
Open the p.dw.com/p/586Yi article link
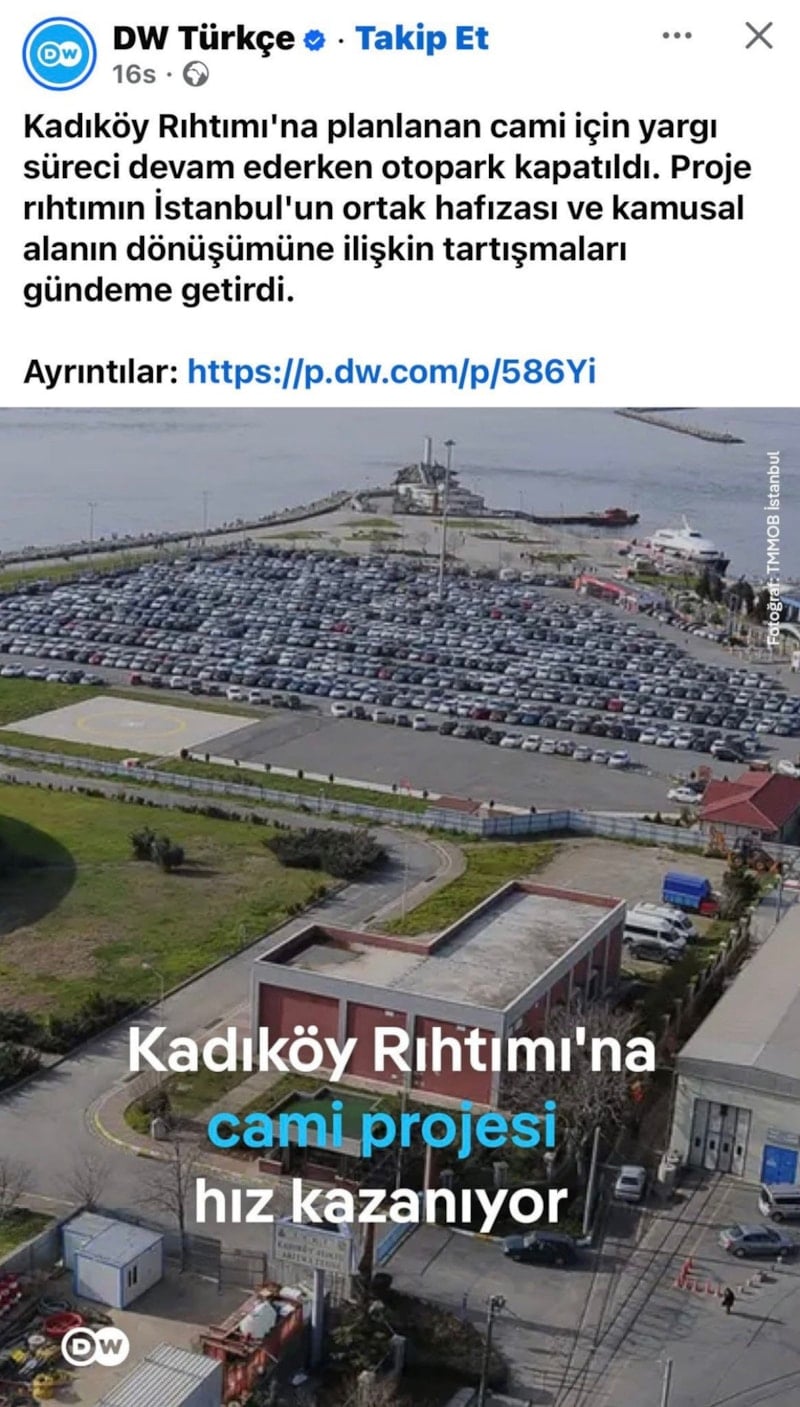[x=391, y=373]
